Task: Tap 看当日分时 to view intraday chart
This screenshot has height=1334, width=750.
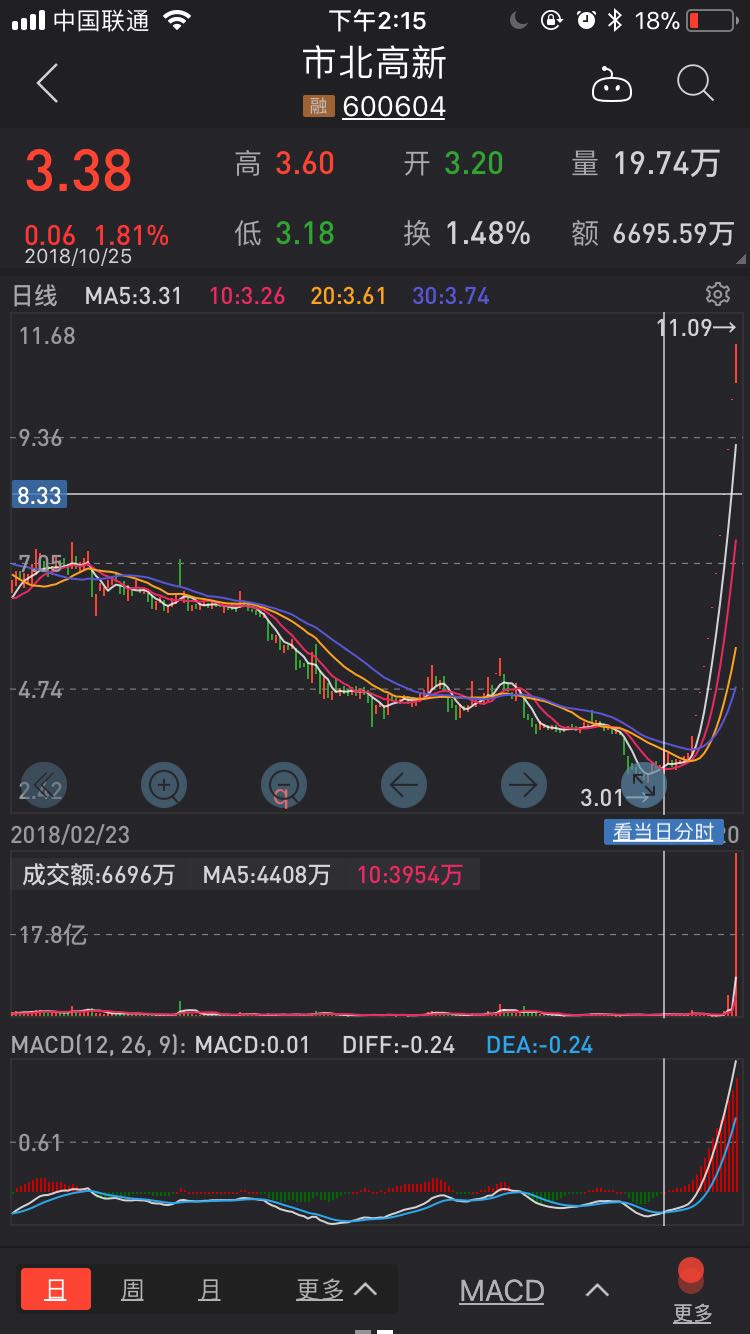Action: (x=663, y=832)
